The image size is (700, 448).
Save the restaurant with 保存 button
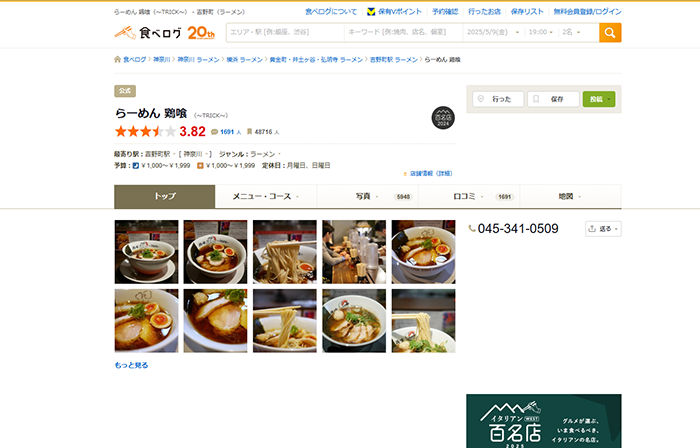pos(553,99)
